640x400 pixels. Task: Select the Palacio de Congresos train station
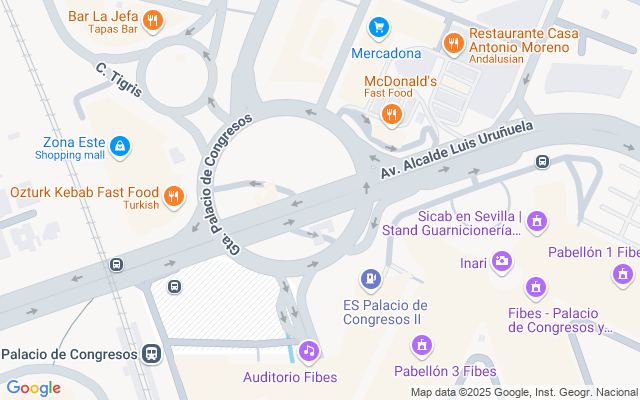point(151,354)
